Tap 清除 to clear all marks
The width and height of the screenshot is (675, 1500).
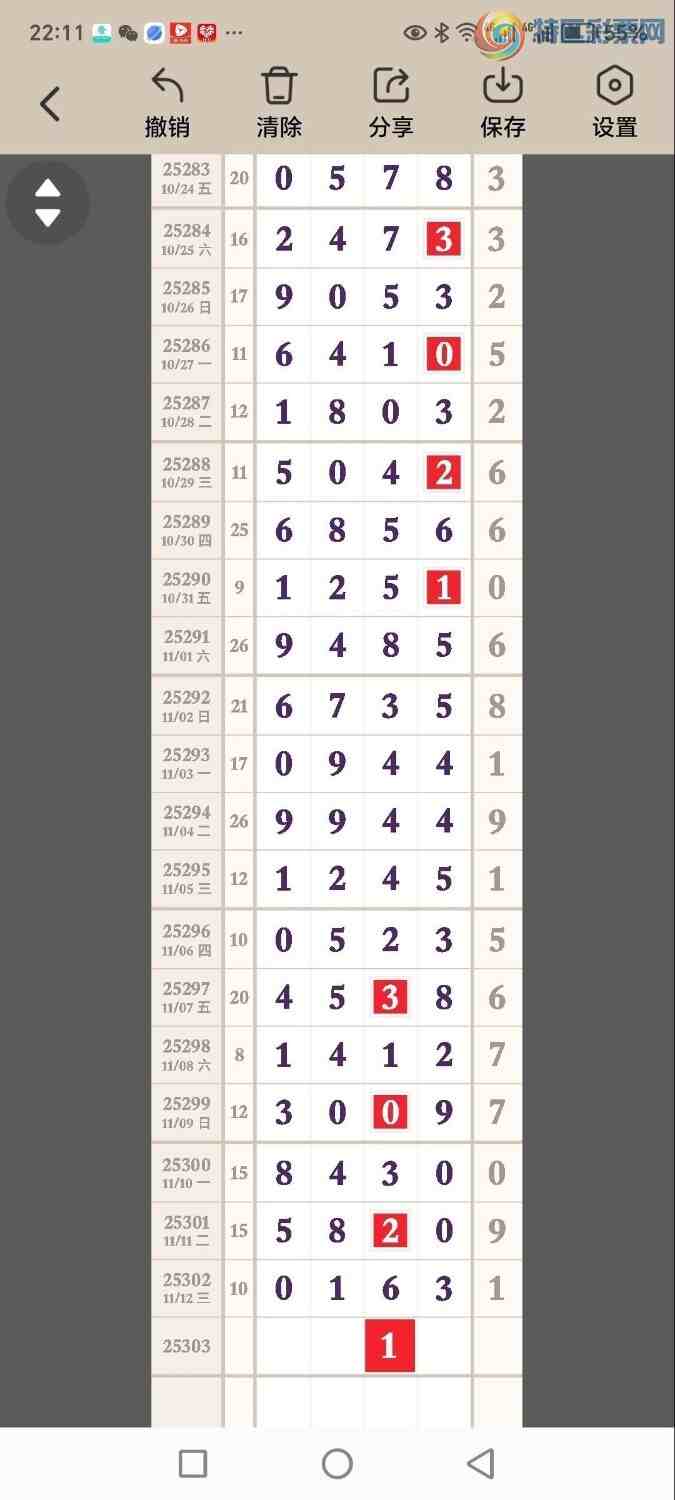tap(279, 102)
